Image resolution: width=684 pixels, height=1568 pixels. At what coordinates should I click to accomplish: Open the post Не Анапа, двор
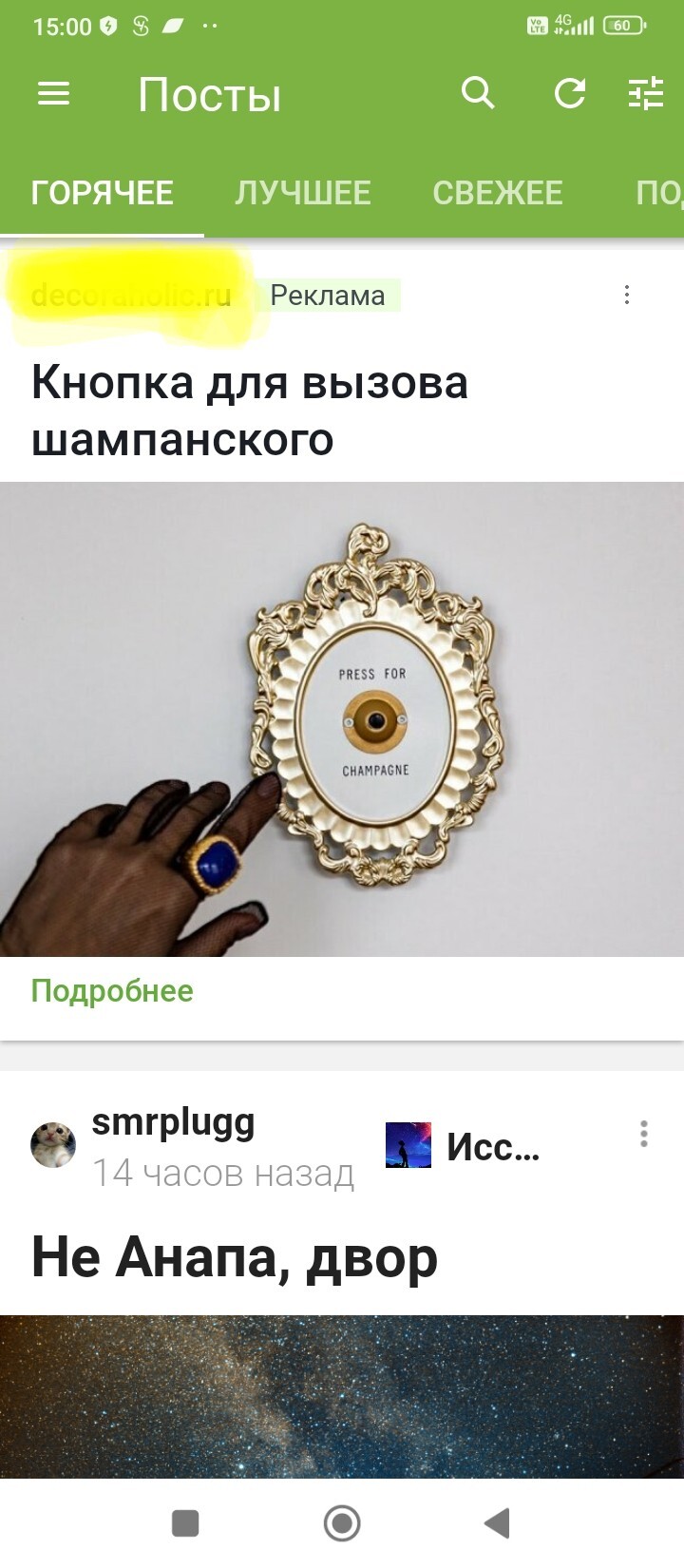(x=234, y=1256)
